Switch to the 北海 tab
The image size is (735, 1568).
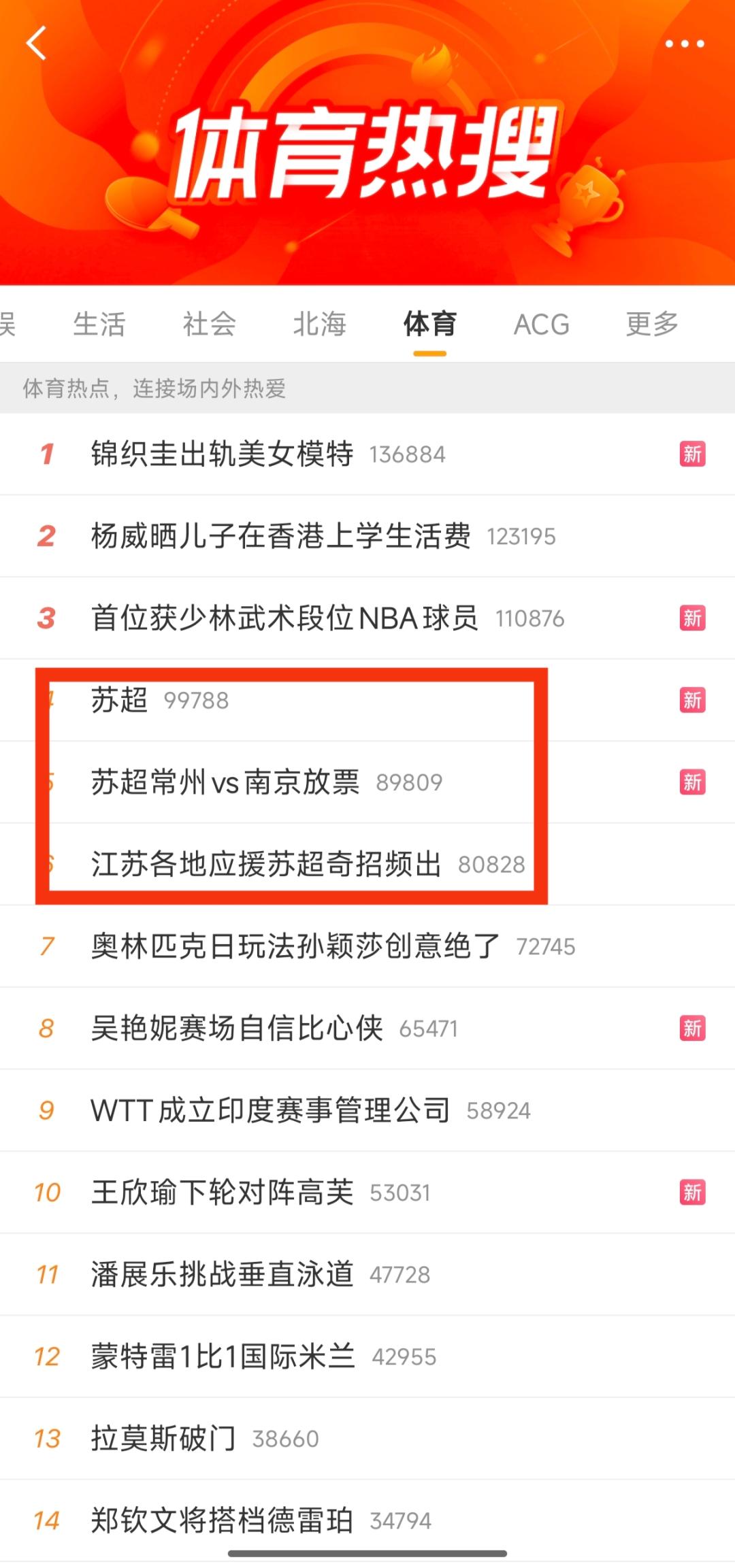320,324
